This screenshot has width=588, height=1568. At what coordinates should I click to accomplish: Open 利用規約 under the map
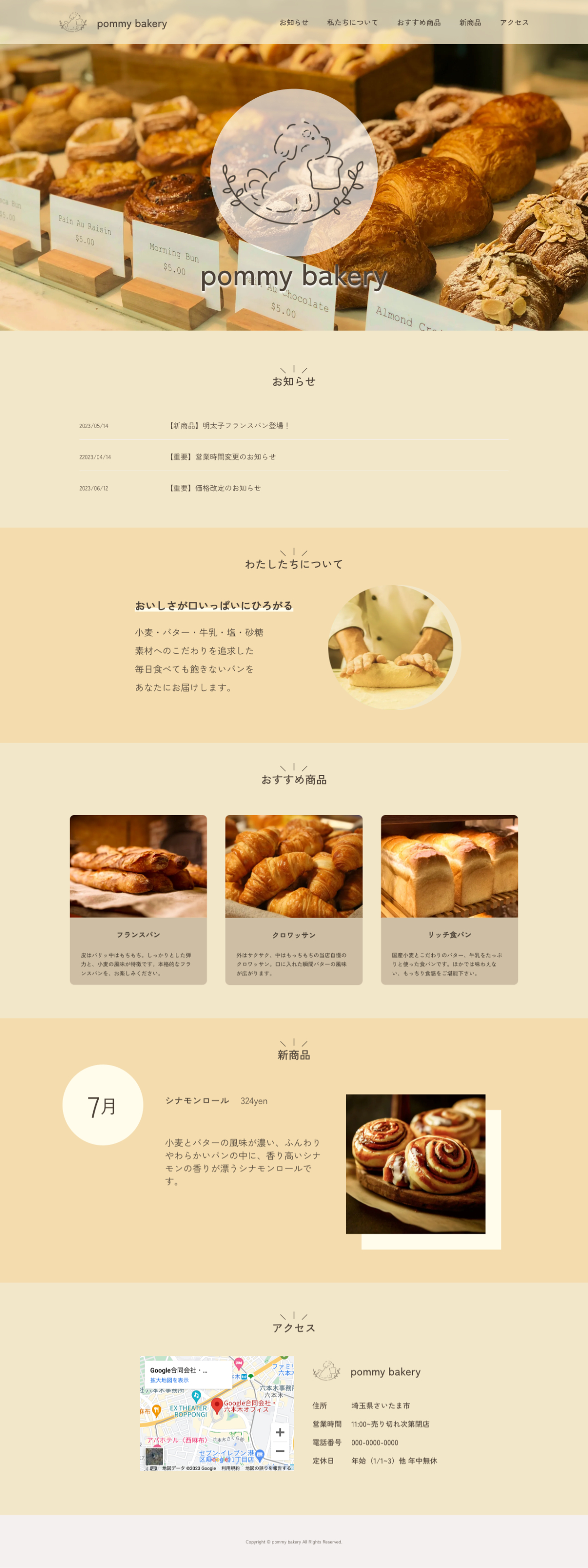[x=230, y=1468]
